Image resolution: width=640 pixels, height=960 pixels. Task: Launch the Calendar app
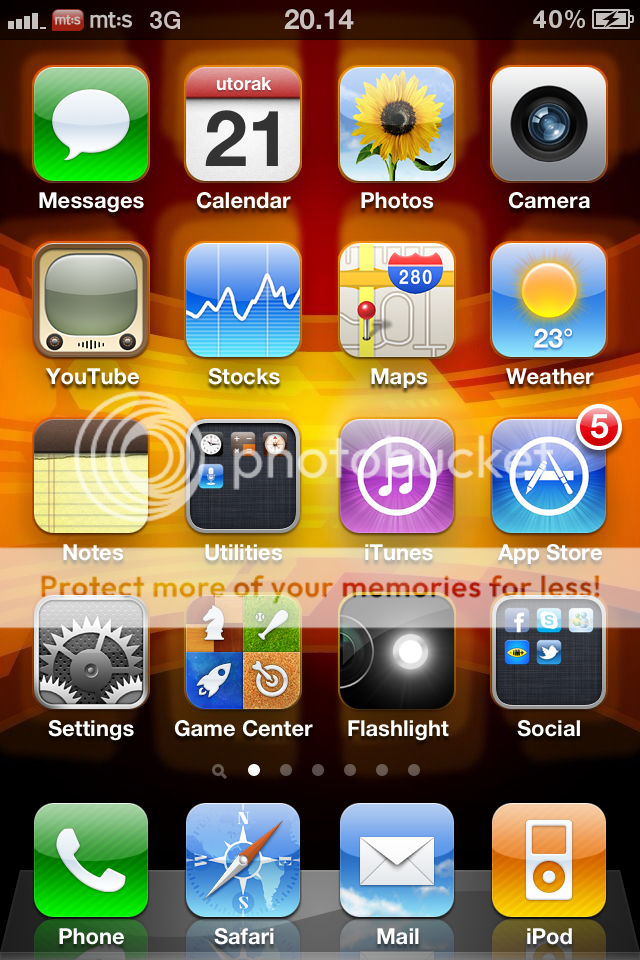tap(243, 124)
